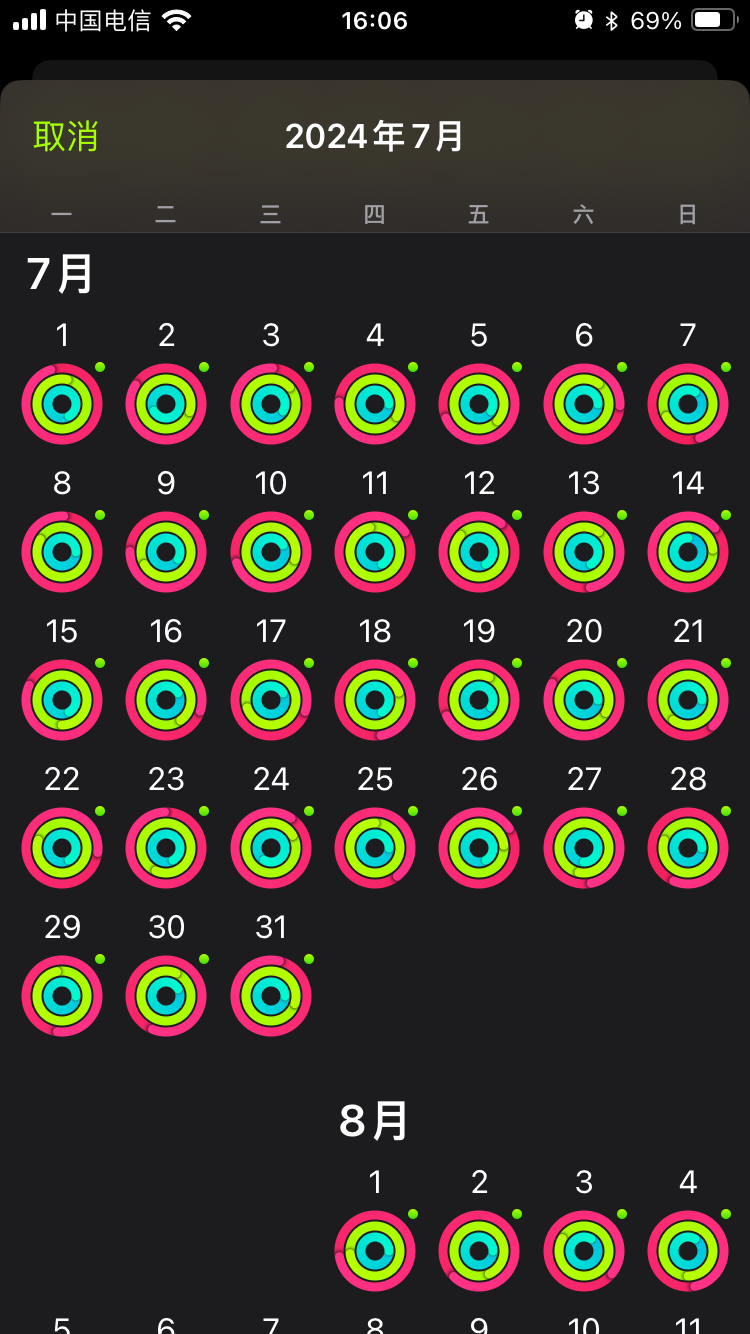Image resolution: width=750 pixels, height=1334 pixels.
Task: View July 15 activity summary
Action: click(x=62, y=700)
